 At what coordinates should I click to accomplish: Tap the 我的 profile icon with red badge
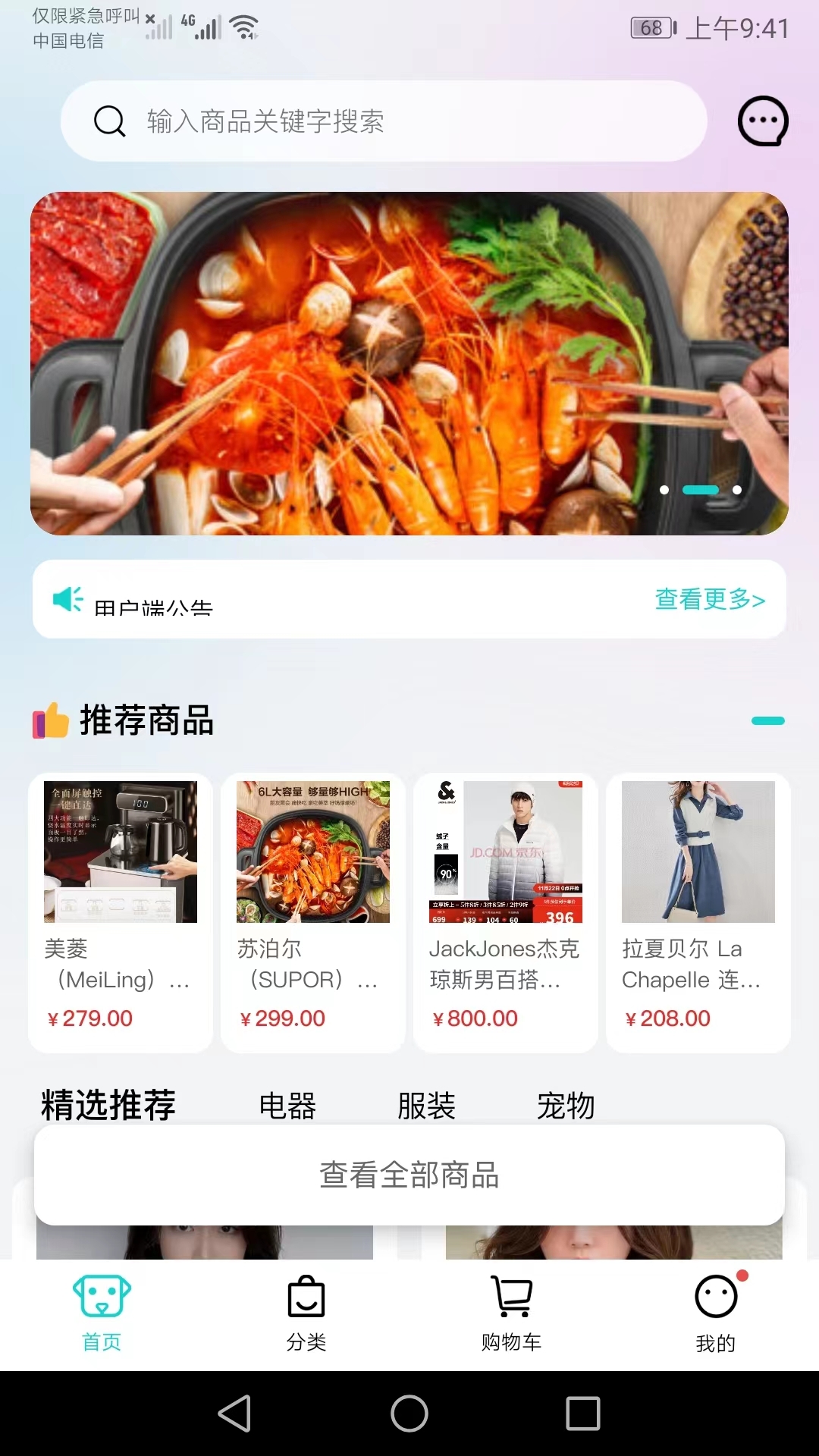pos(715,1298)
